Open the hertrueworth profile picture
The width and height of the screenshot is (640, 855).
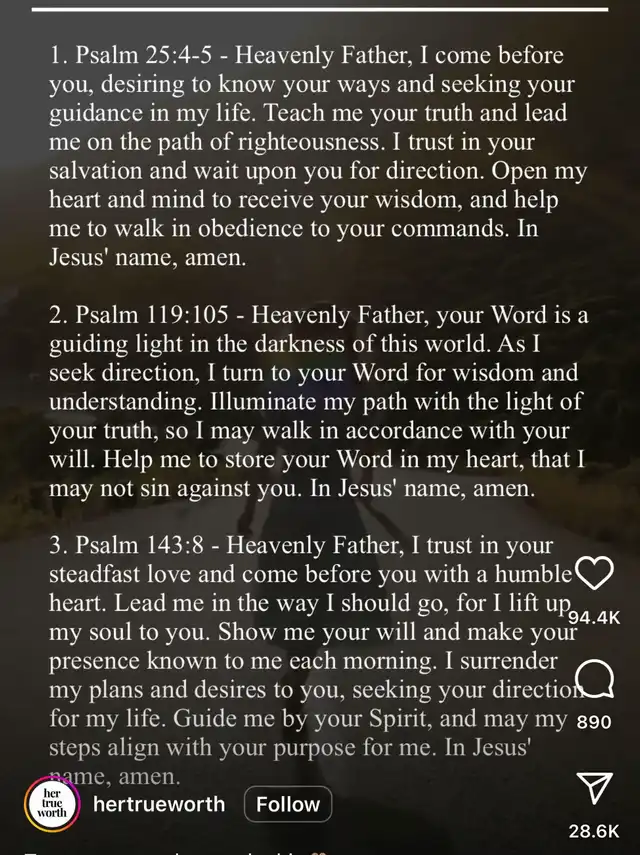tap(54, 804)
